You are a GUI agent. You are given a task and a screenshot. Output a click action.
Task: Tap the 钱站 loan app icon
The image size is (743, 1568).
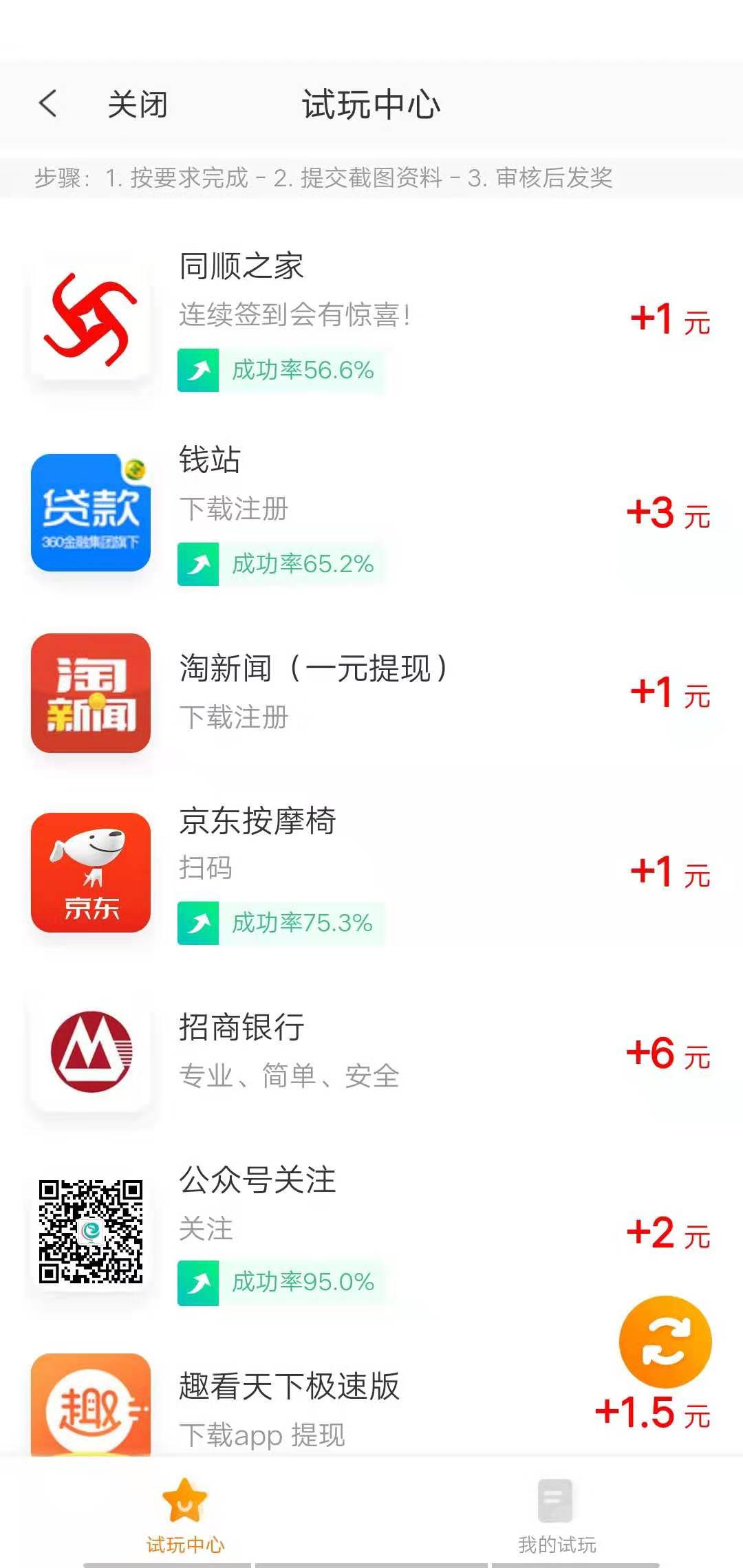click(x=91, y=512)
